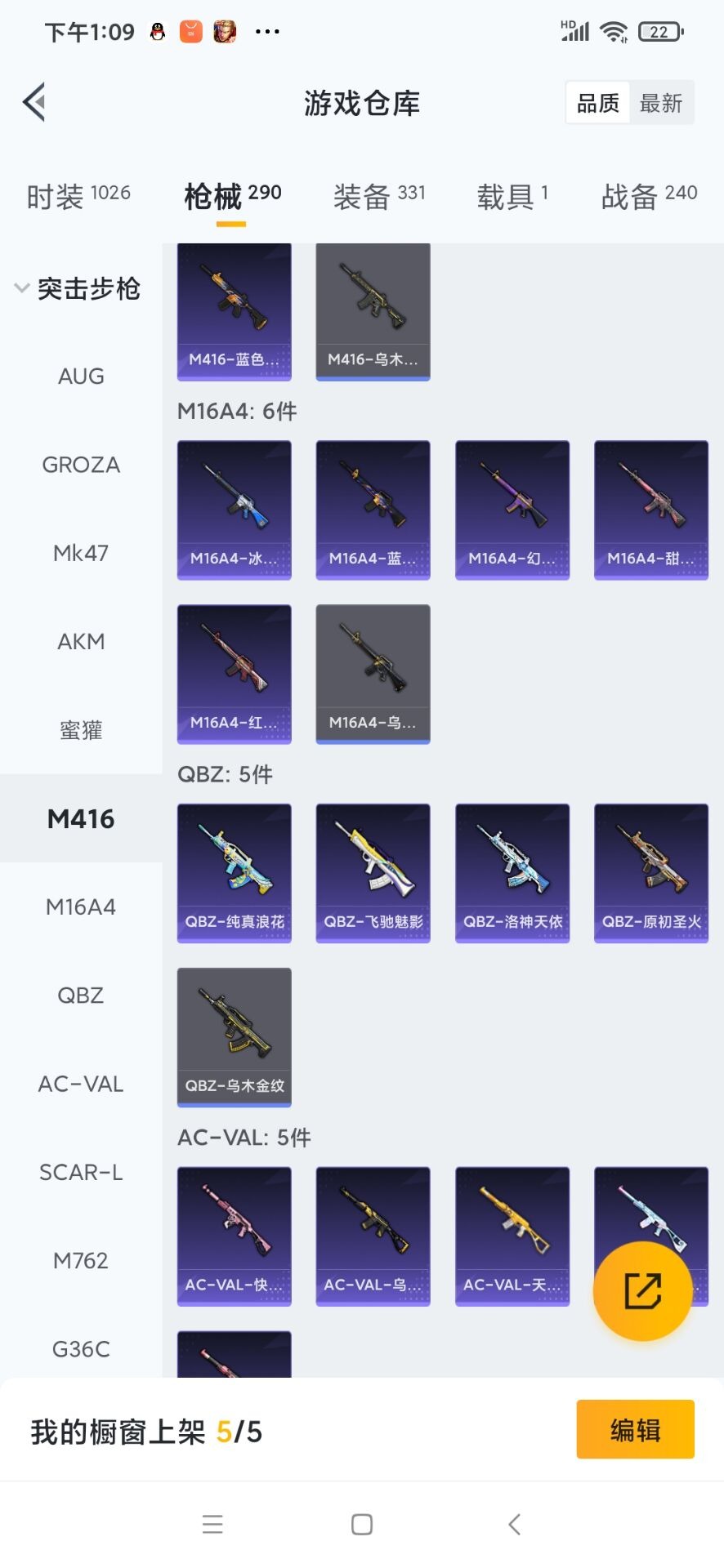Sort by 最新

660,103
